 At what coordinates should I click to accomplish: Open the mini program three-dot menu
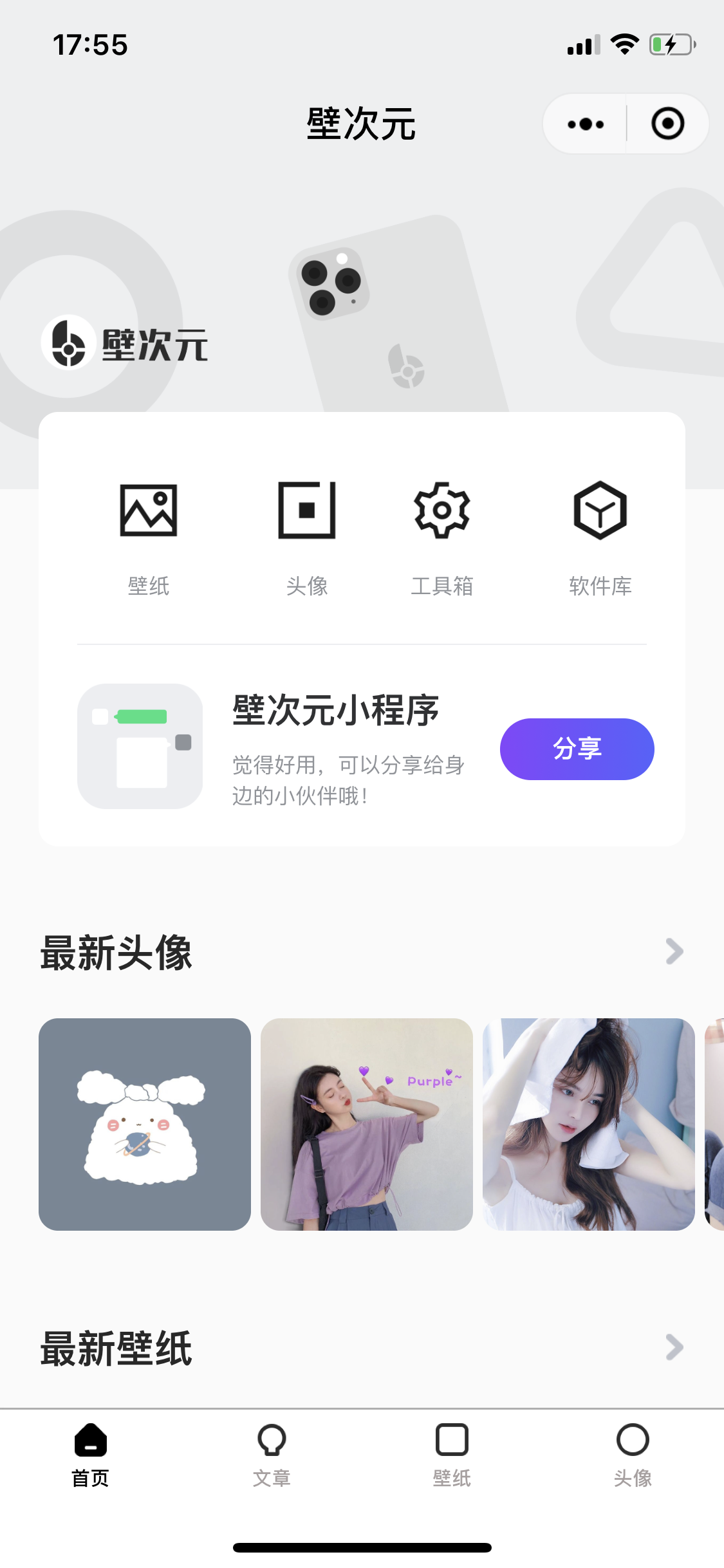pos(586,124)
